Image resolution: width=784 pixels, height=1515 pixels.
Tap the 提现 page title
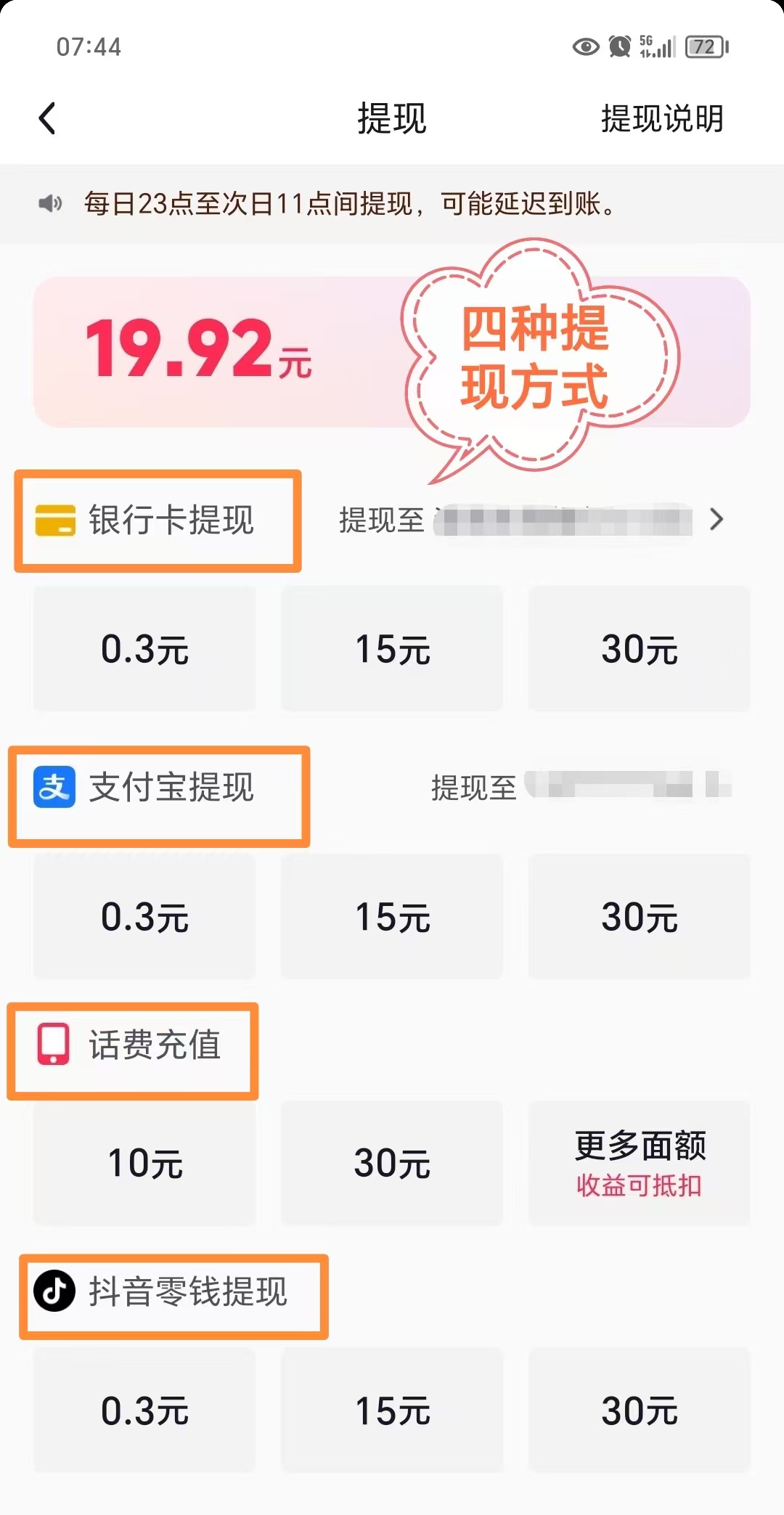point(391,118)
